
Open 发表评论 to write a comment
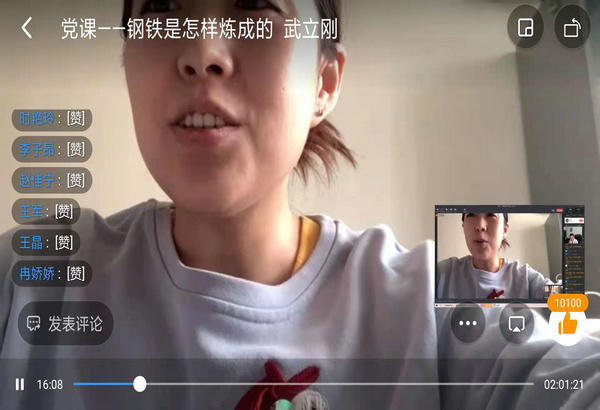click(65, 323)
